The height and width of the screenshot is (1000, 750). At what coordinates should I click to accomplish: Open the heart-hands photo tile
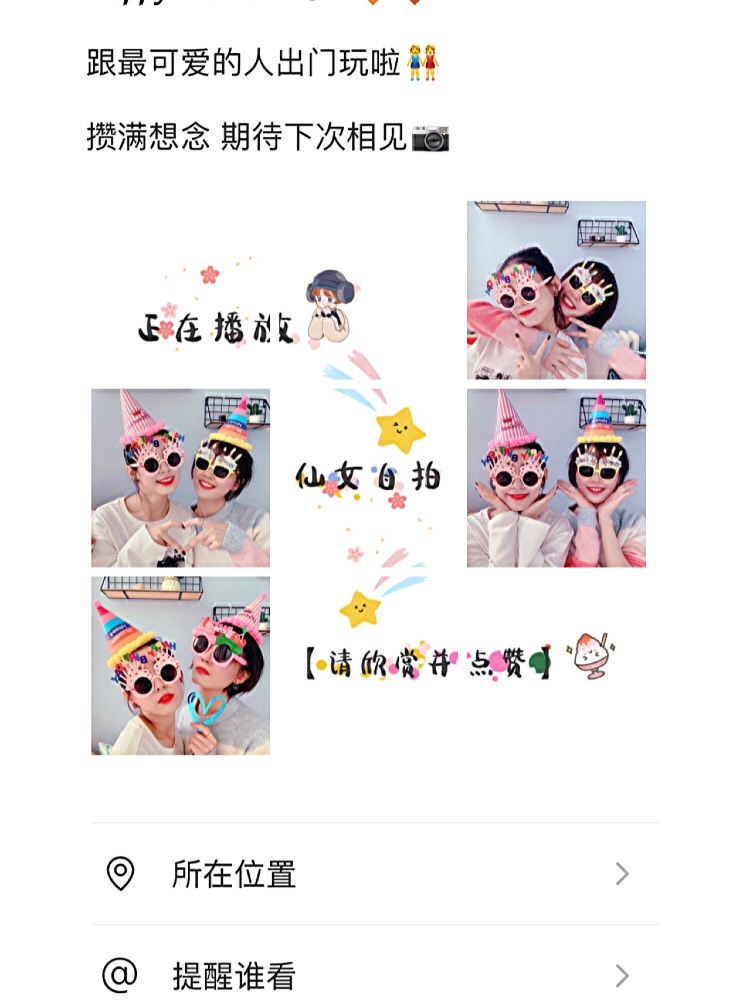180,478
